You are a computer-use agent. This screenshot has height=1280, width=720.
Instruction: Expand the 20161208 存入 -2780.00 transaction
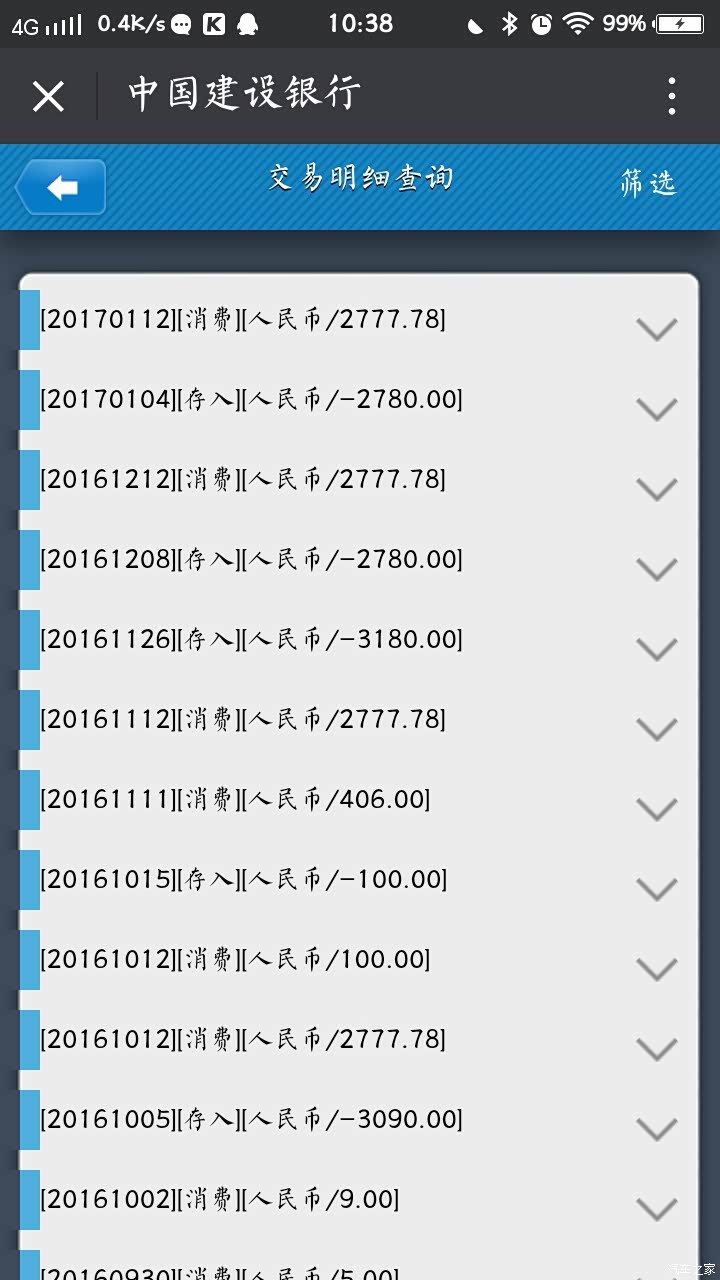point(656,569)
